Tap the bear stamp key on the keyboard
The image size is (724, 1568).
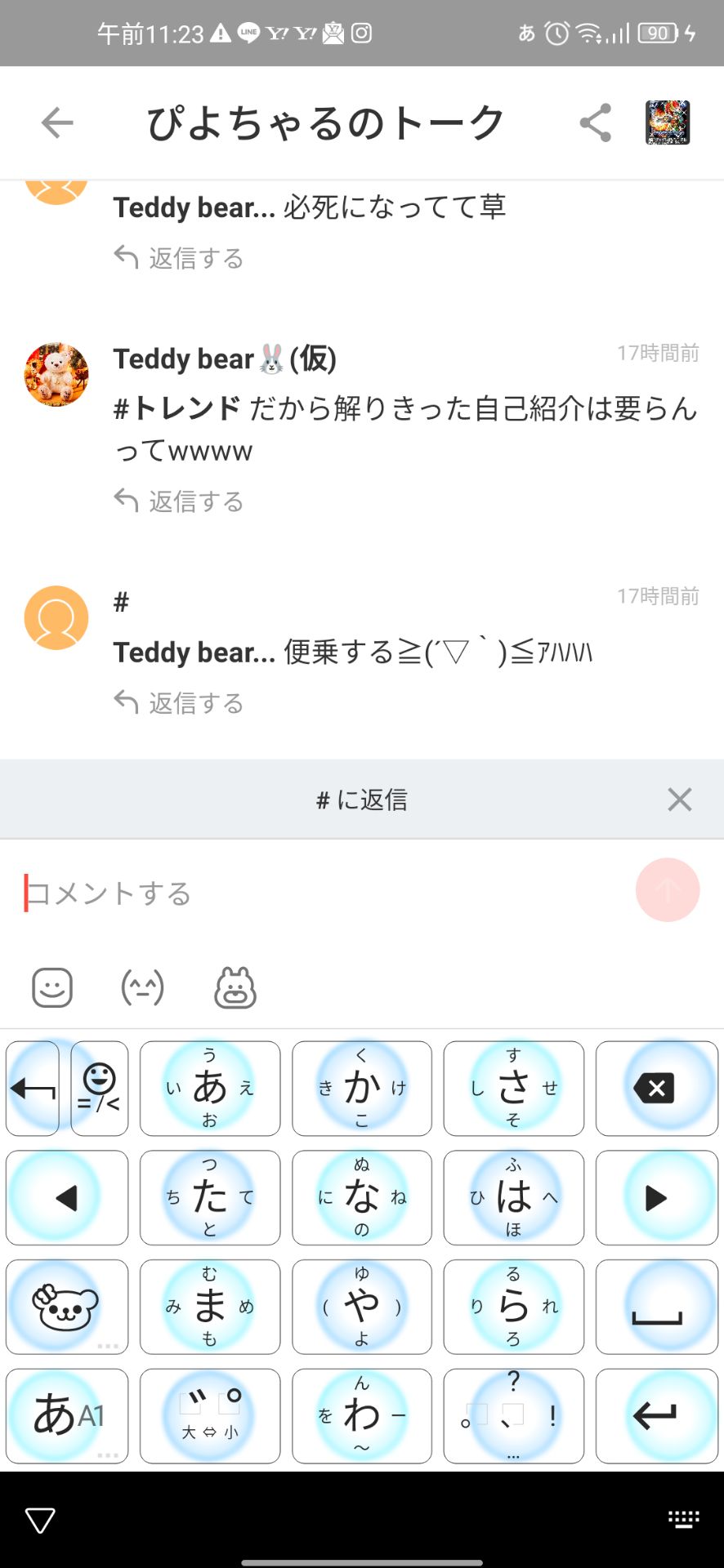click(x=66, y=1307)
